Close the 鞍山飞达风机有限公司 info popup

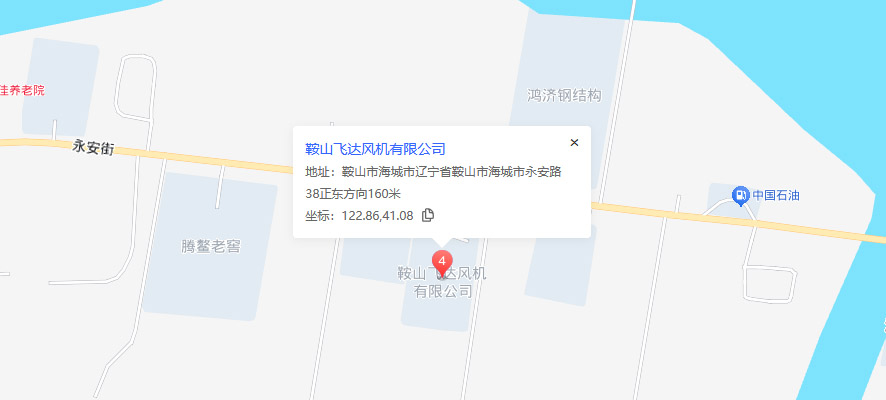coord(574,143)
